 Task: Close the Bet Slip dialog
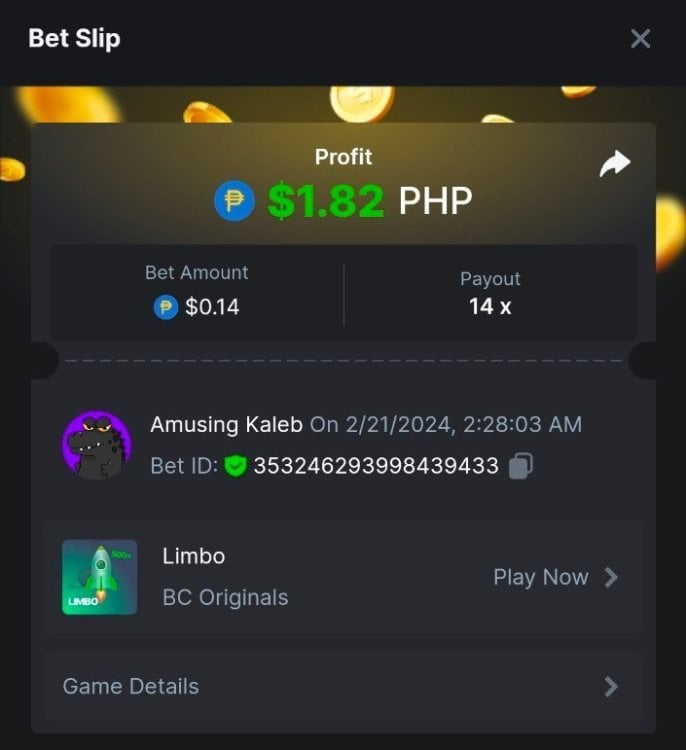640,39
